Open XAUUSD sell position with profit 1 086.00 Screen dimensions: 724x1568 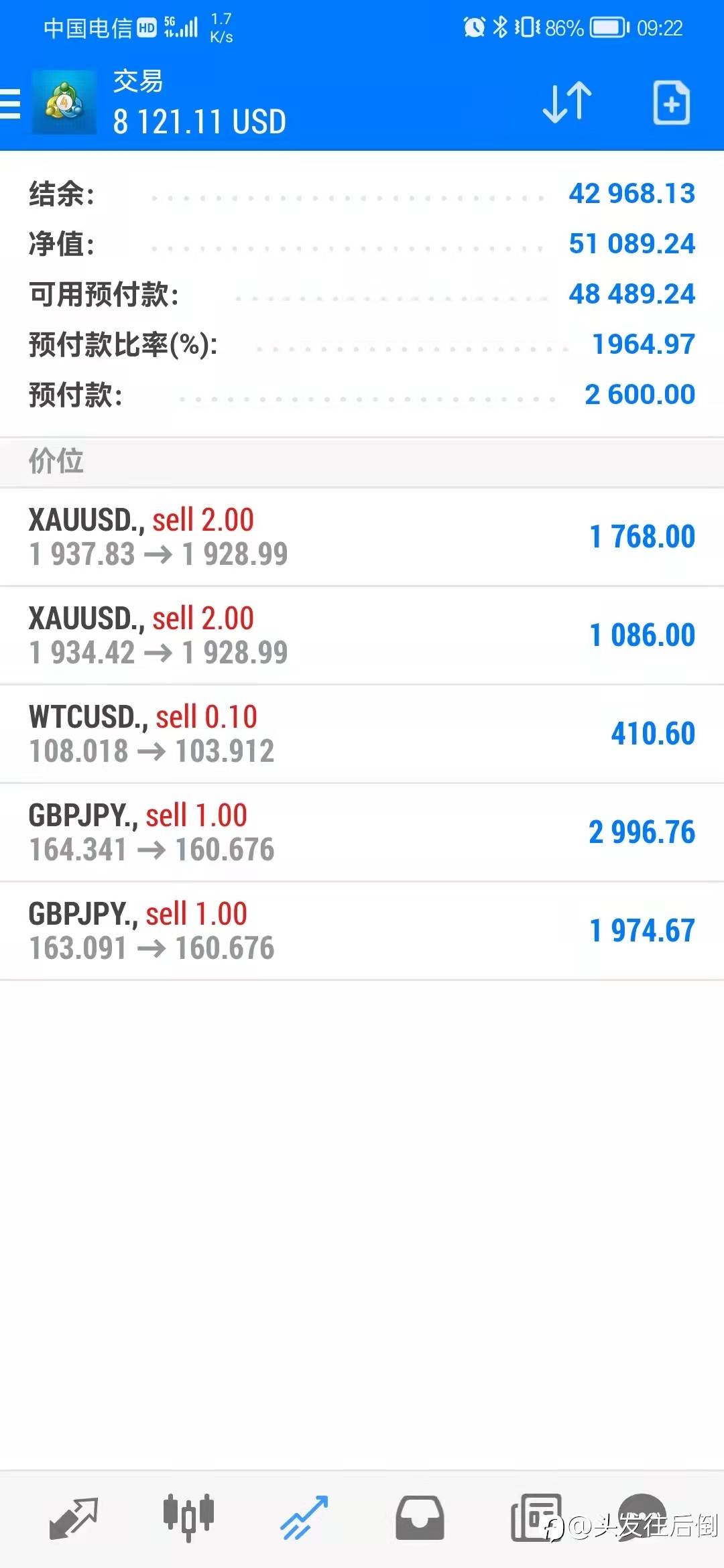click(362, 635)
